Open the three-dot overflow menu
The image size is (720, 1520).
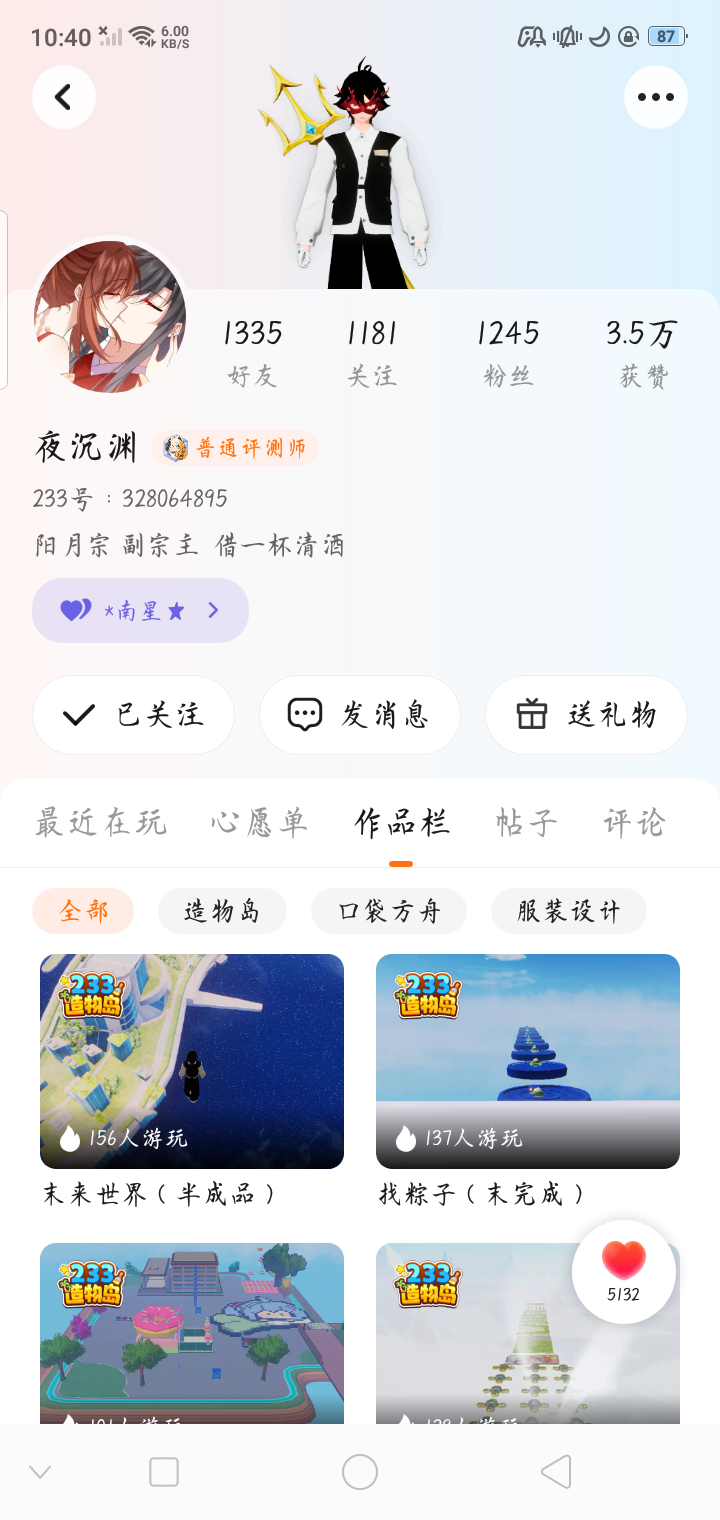pos(655,97)
